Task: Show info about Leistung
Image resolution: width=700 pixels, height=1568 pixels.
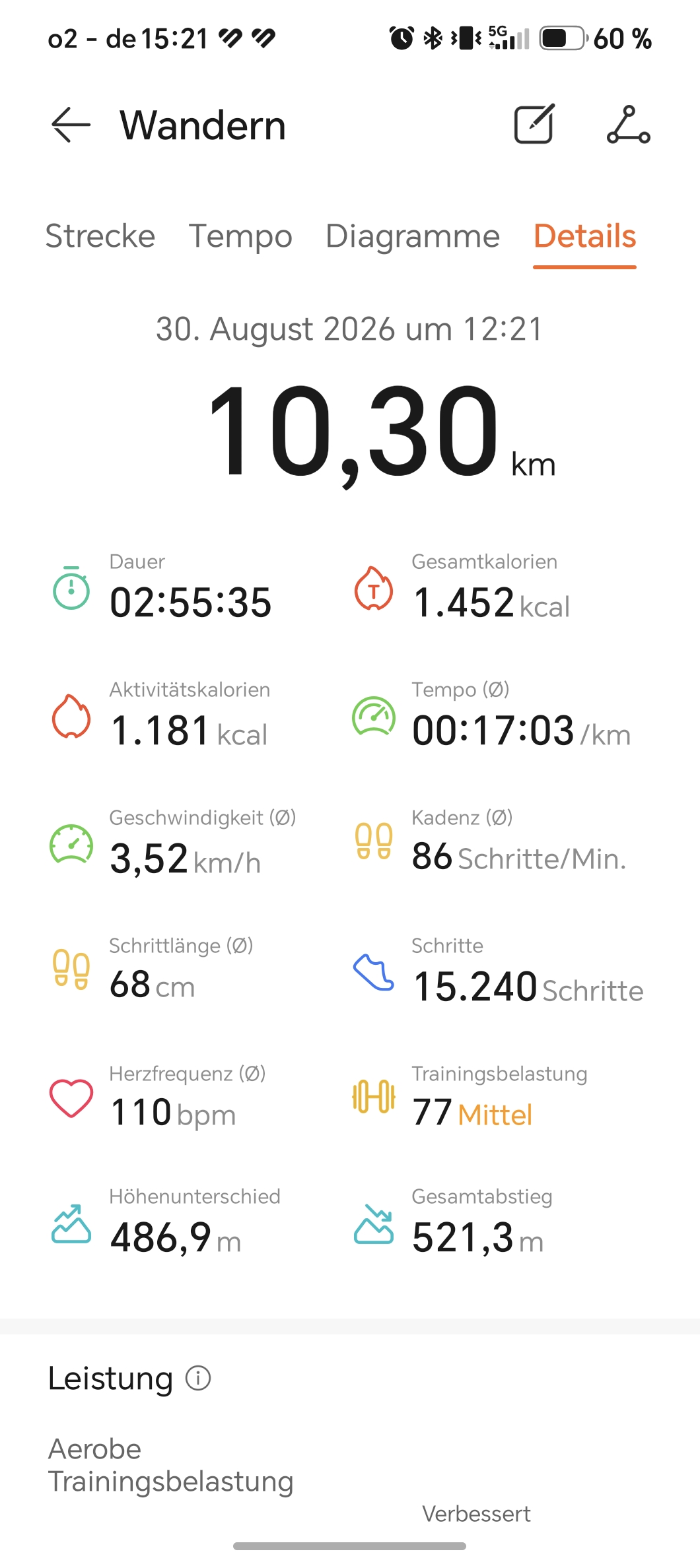Action: coord(198,1378)
